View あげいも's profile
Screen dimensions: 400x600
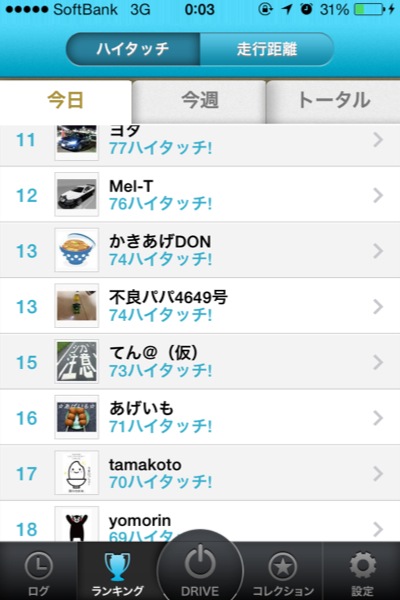200,417
